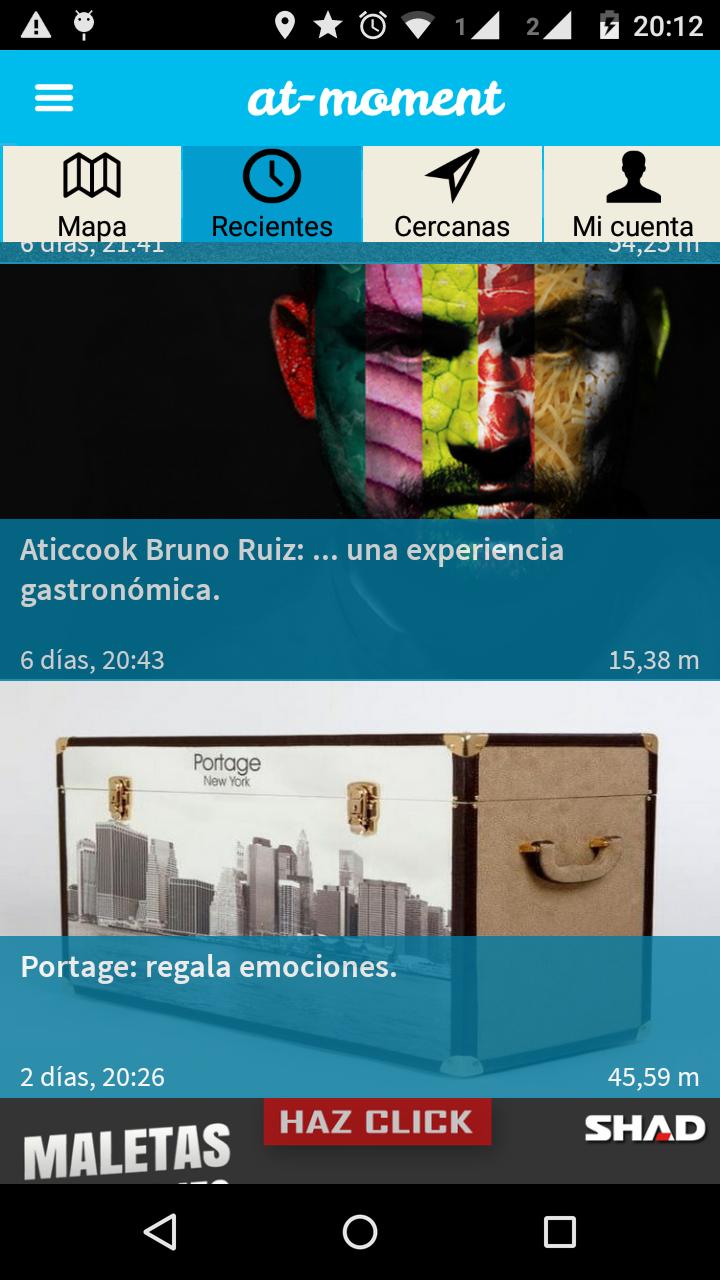Select the Recientes tab

pyautogui.click(x=272, y=195)
